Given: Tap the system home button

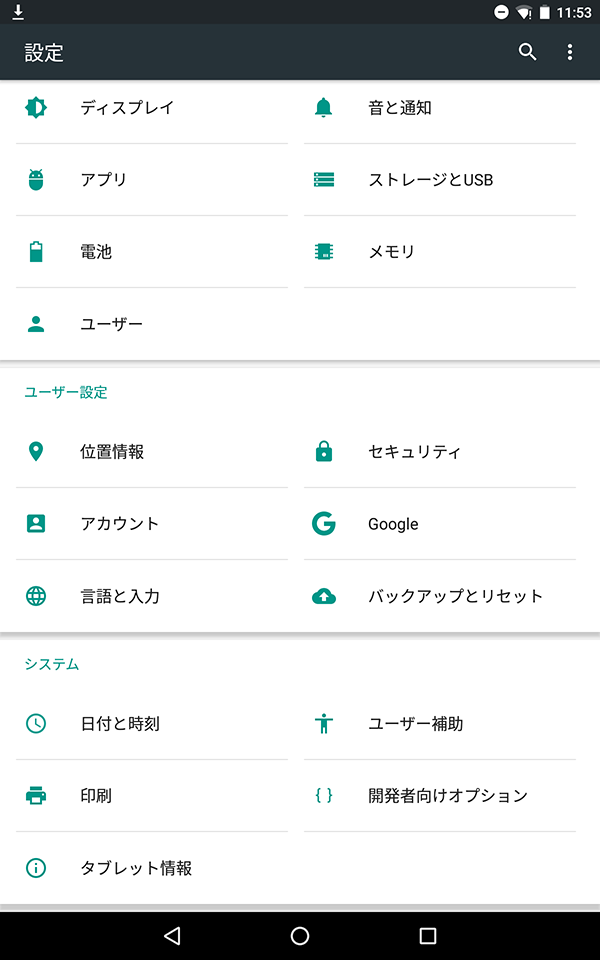Looking at the screenshot, I should tap(300, 936).
